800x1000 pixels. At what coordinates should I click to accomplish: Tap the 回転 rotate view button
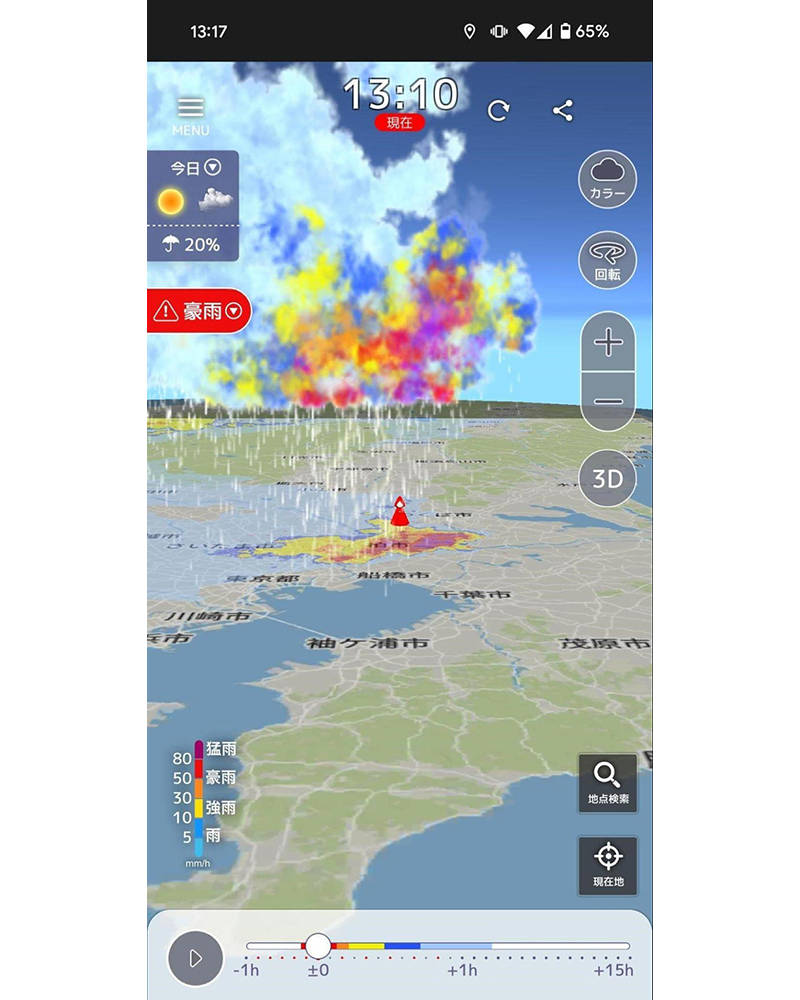pos(607,260)
